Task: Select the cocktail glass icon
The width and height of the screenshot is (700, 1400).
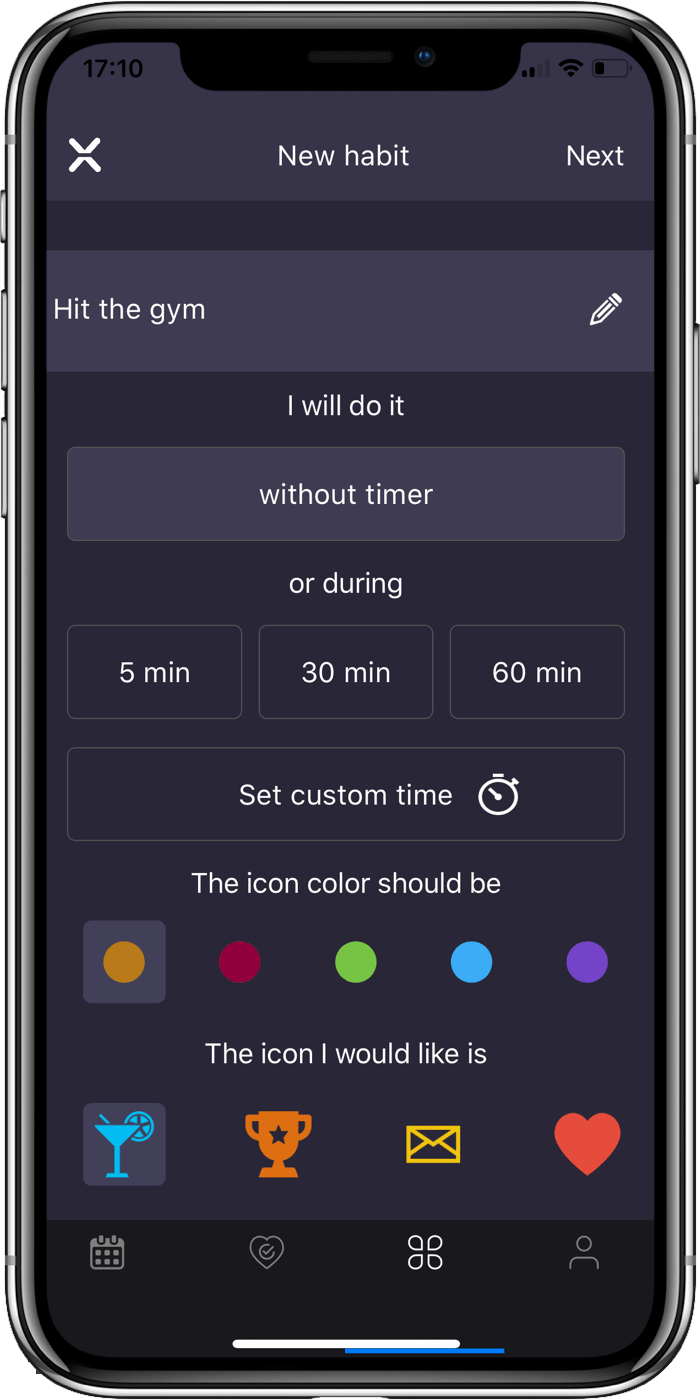Action: pos(124,1144)
